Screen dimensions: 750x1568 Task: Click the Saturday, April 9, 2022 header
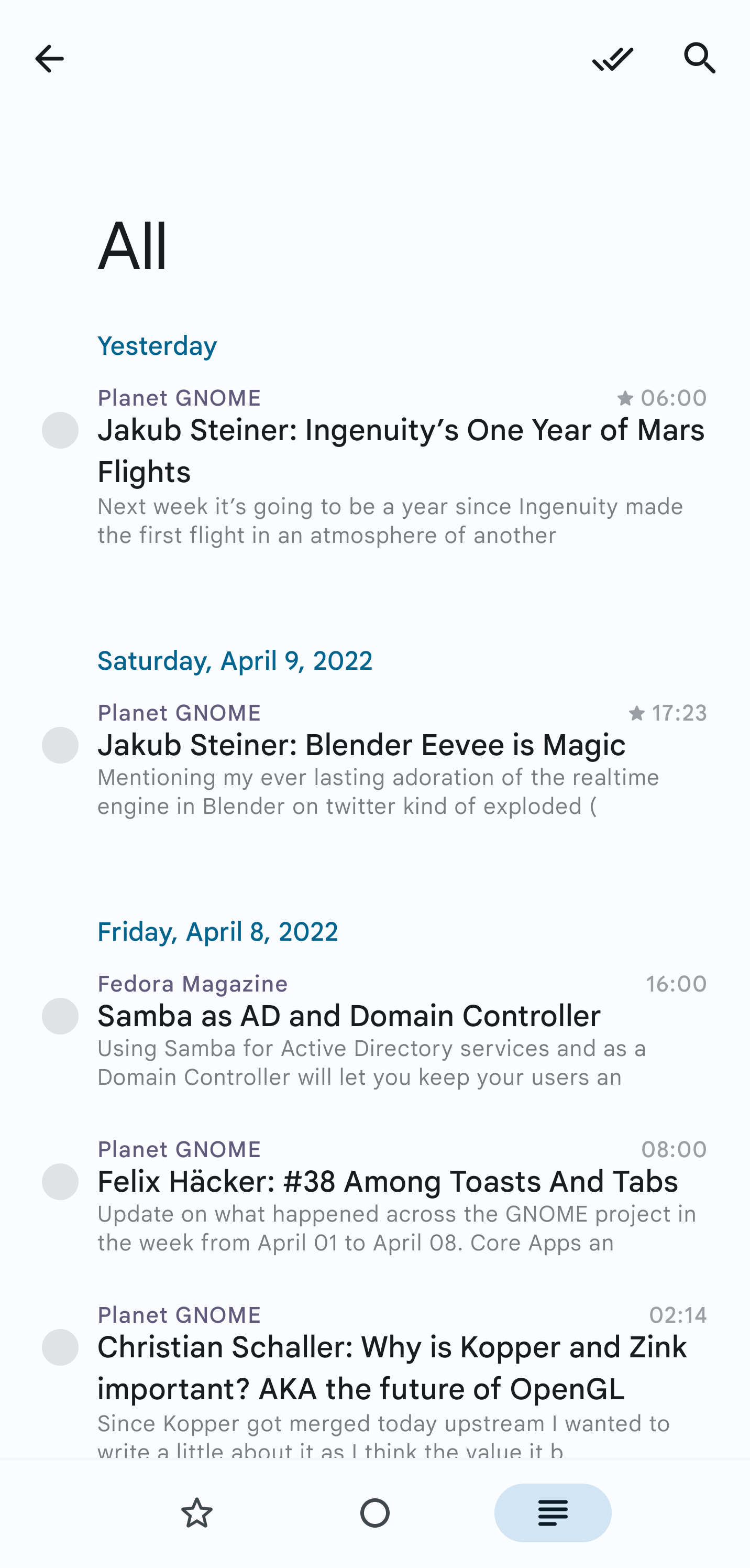[235, 660]
